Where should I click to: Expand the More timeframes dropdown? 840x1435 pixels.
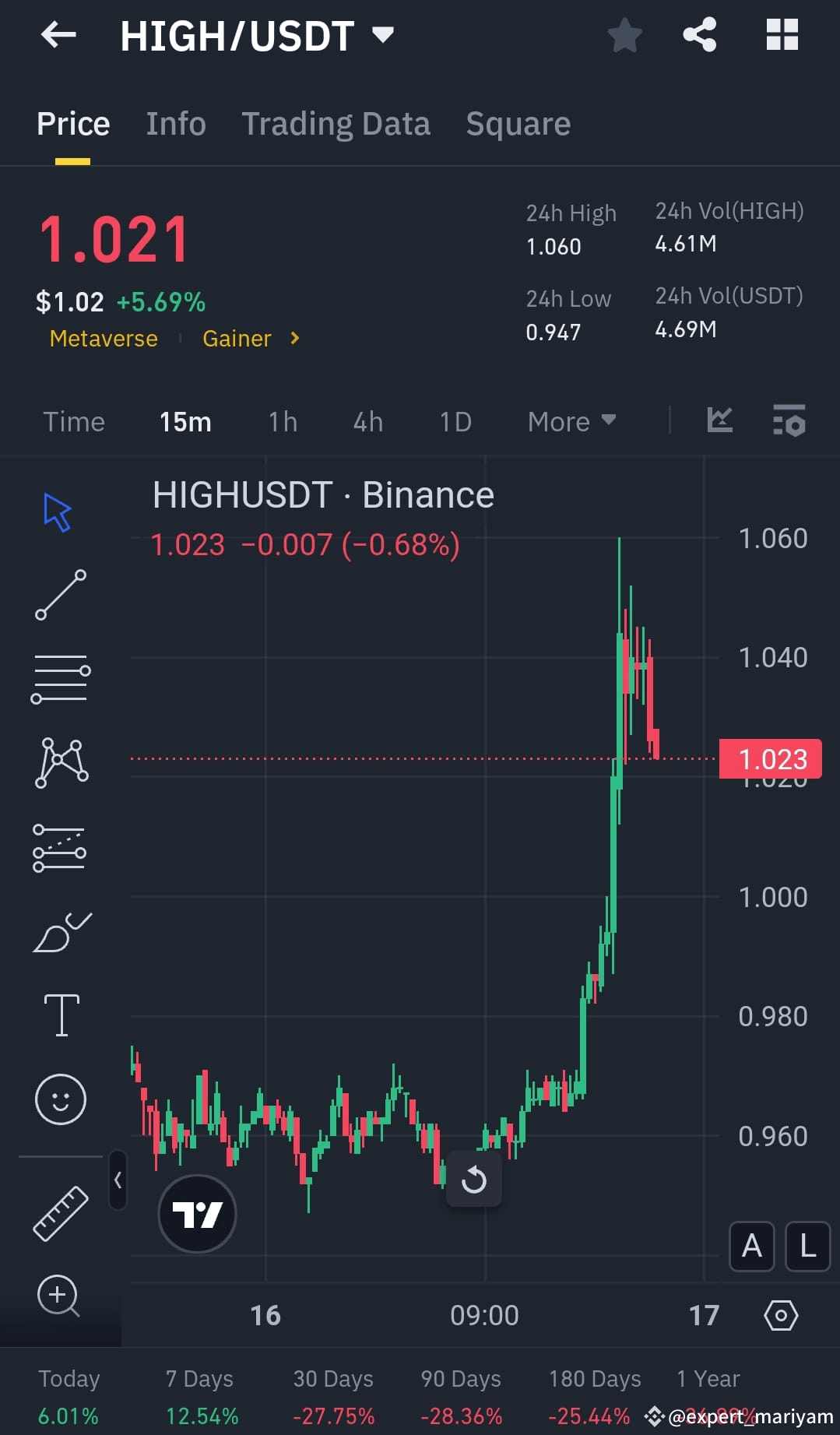click(571, 420)
